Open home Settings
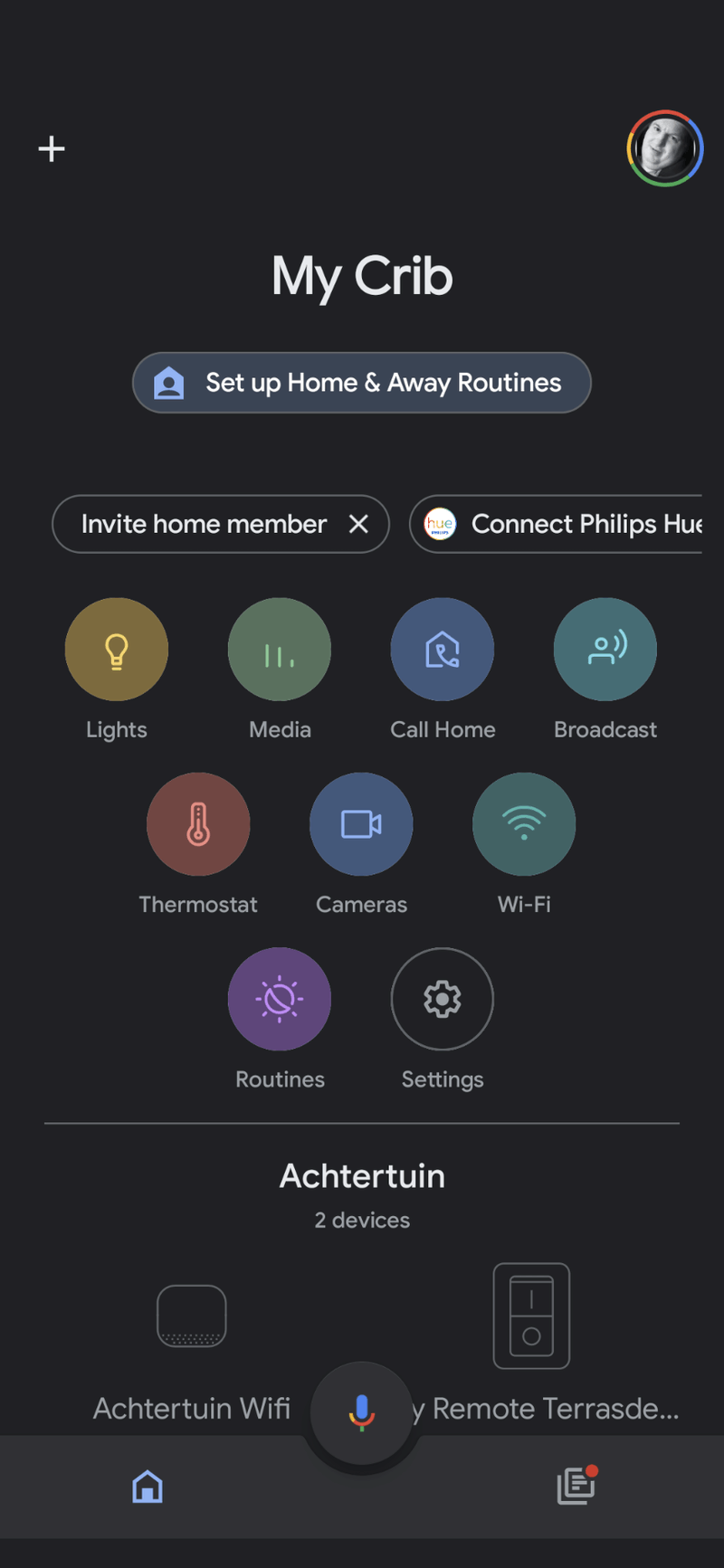 pyautogui.click(x=443, y=999)
